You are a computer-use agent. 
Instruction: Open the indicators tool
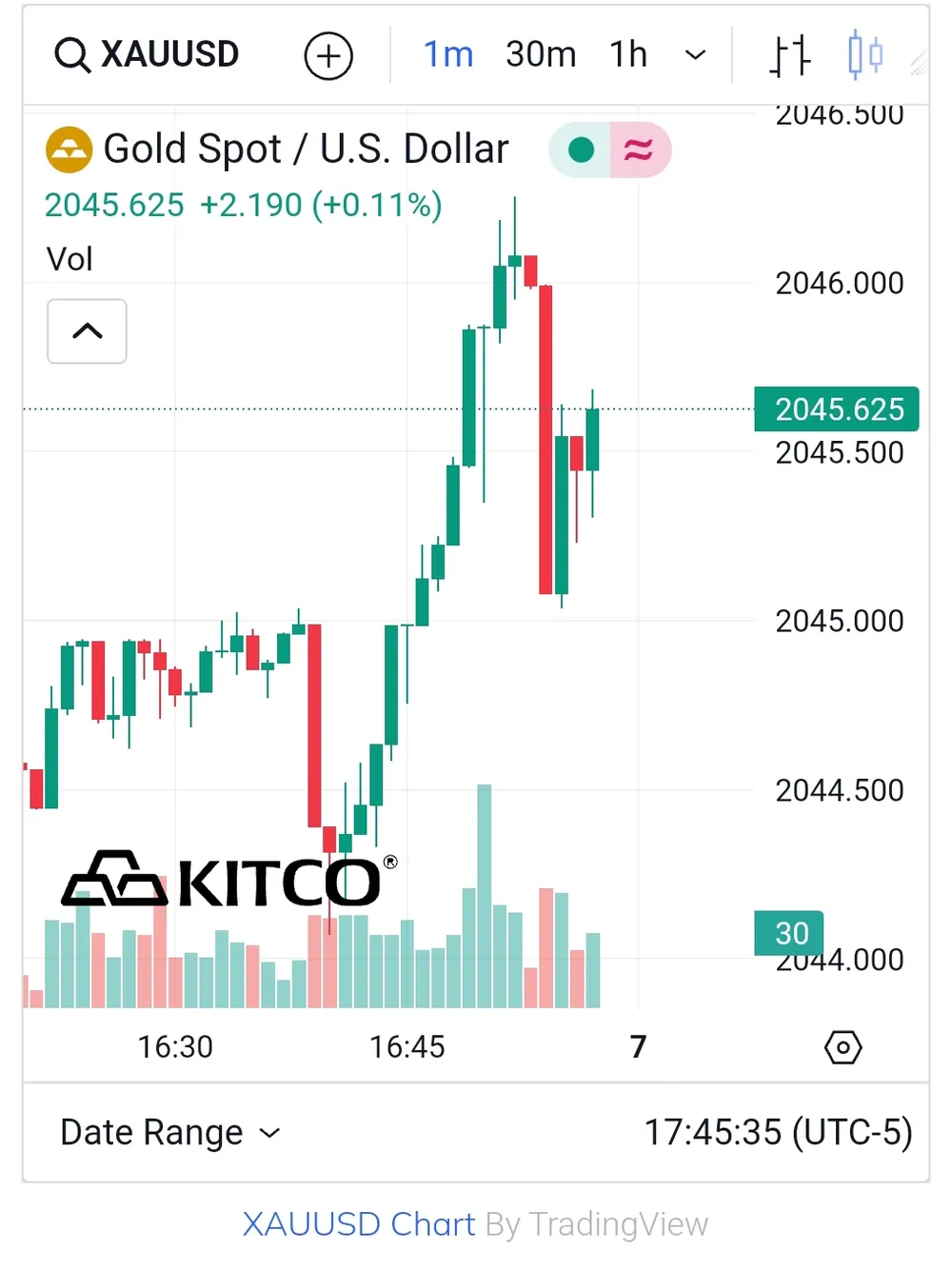(790, 55)
